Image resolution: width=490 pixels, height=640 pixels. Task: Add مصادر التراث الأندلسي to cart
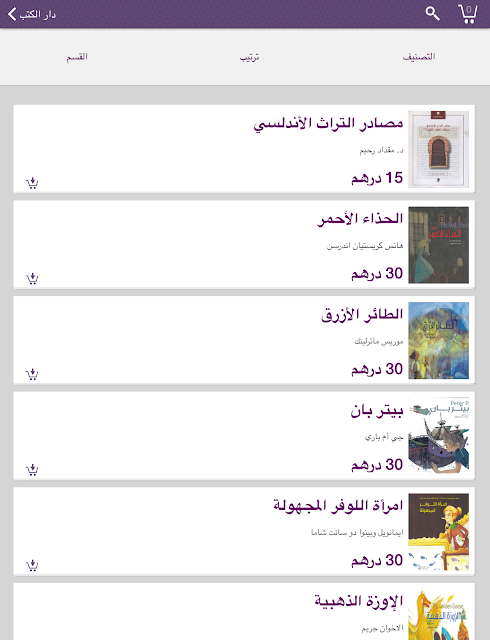tap(32, 182)
